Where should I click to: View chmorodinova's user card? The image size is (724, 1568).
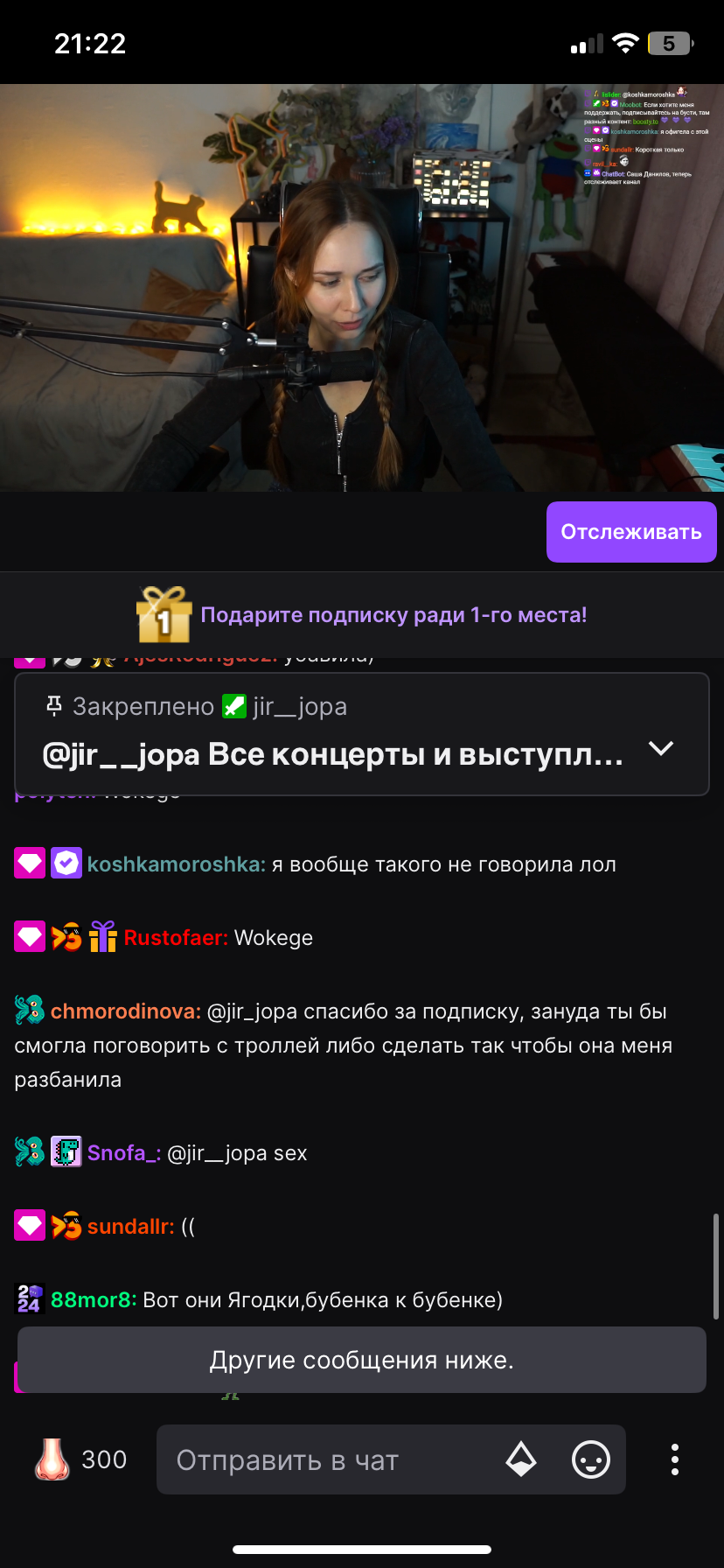[126, 1011]
